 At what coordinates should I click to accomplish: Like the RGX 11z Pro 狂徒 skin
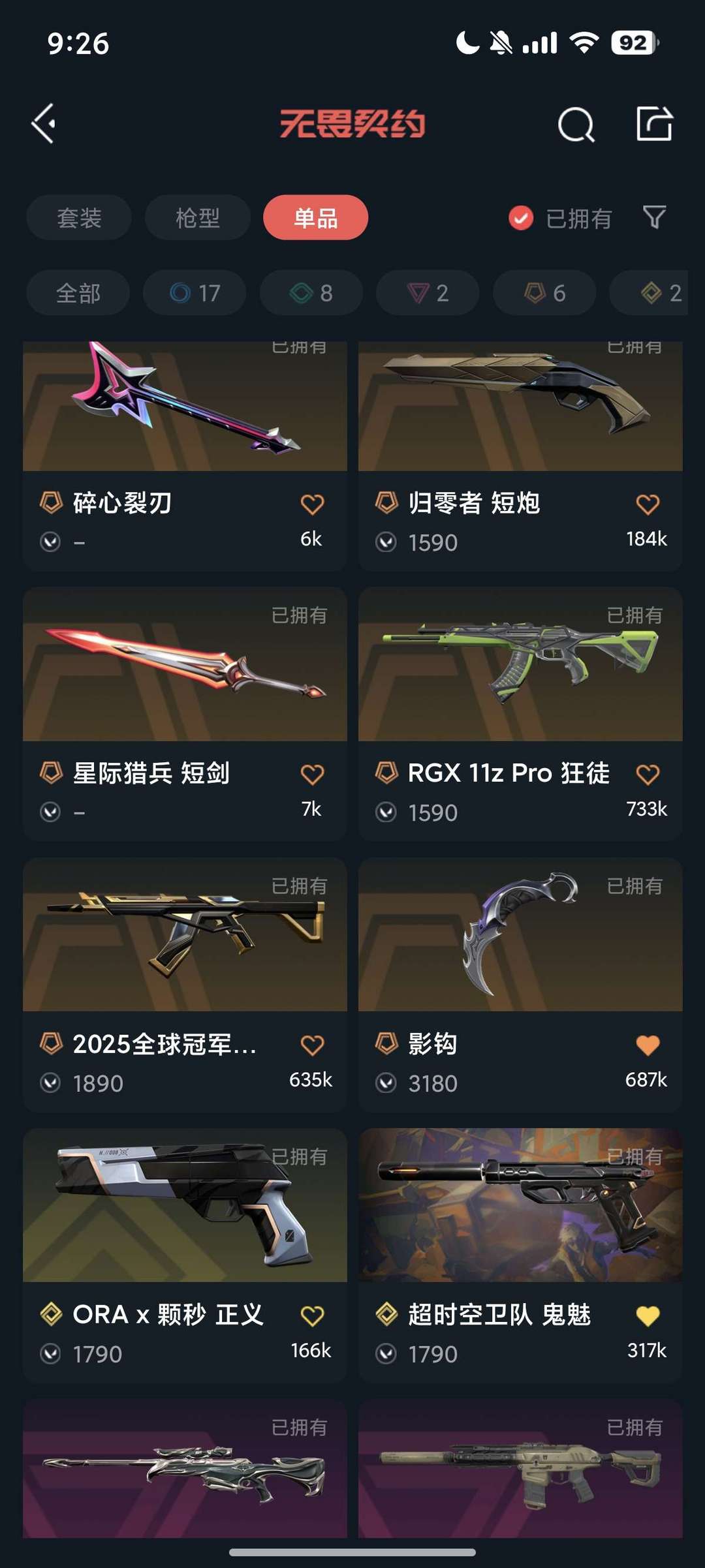pyautogui.click(x=647, y=775)
